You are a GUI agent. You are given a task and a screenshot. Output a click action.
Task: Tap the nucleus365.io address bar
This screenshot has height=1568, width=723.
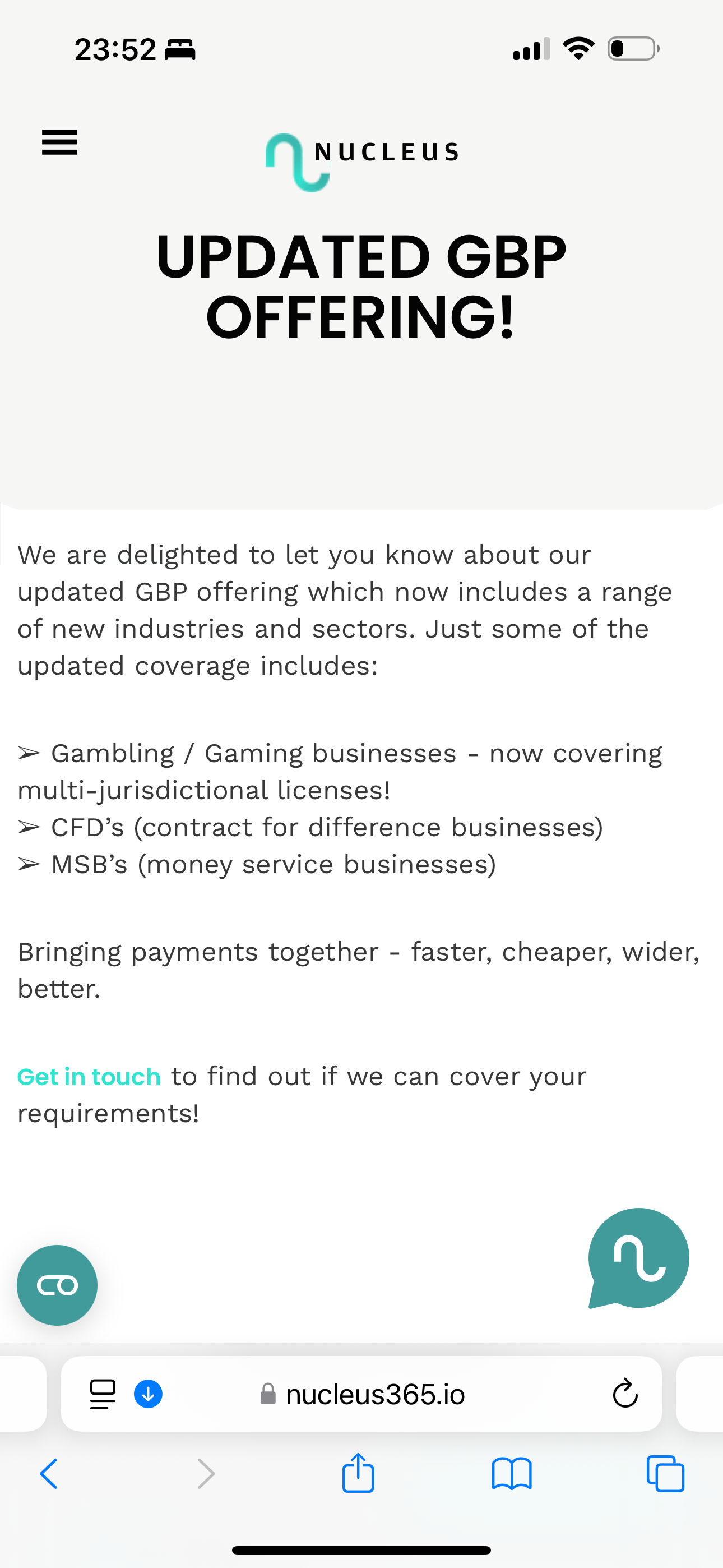point(375,1394)
